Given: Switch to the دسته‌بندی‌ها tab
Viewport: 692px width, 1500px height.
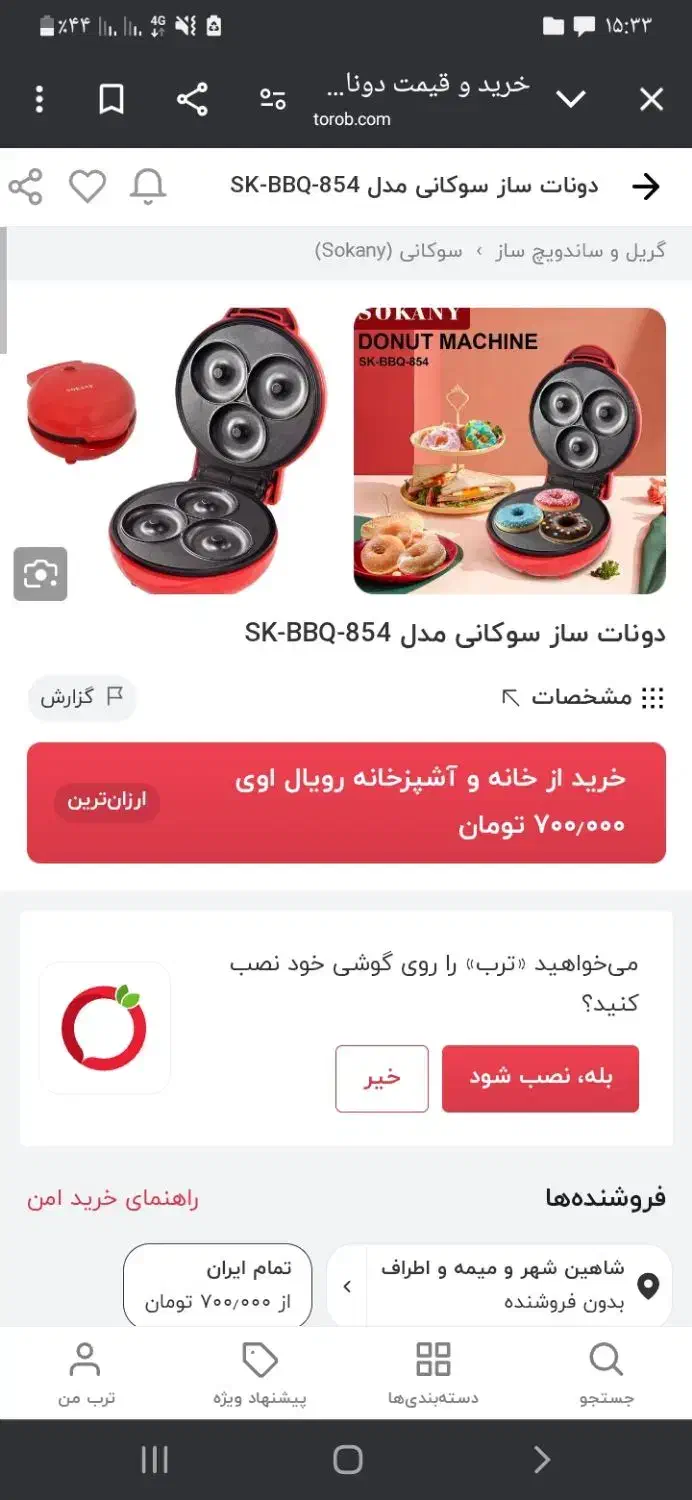Looking at the screenshot, I should 433,1375.
